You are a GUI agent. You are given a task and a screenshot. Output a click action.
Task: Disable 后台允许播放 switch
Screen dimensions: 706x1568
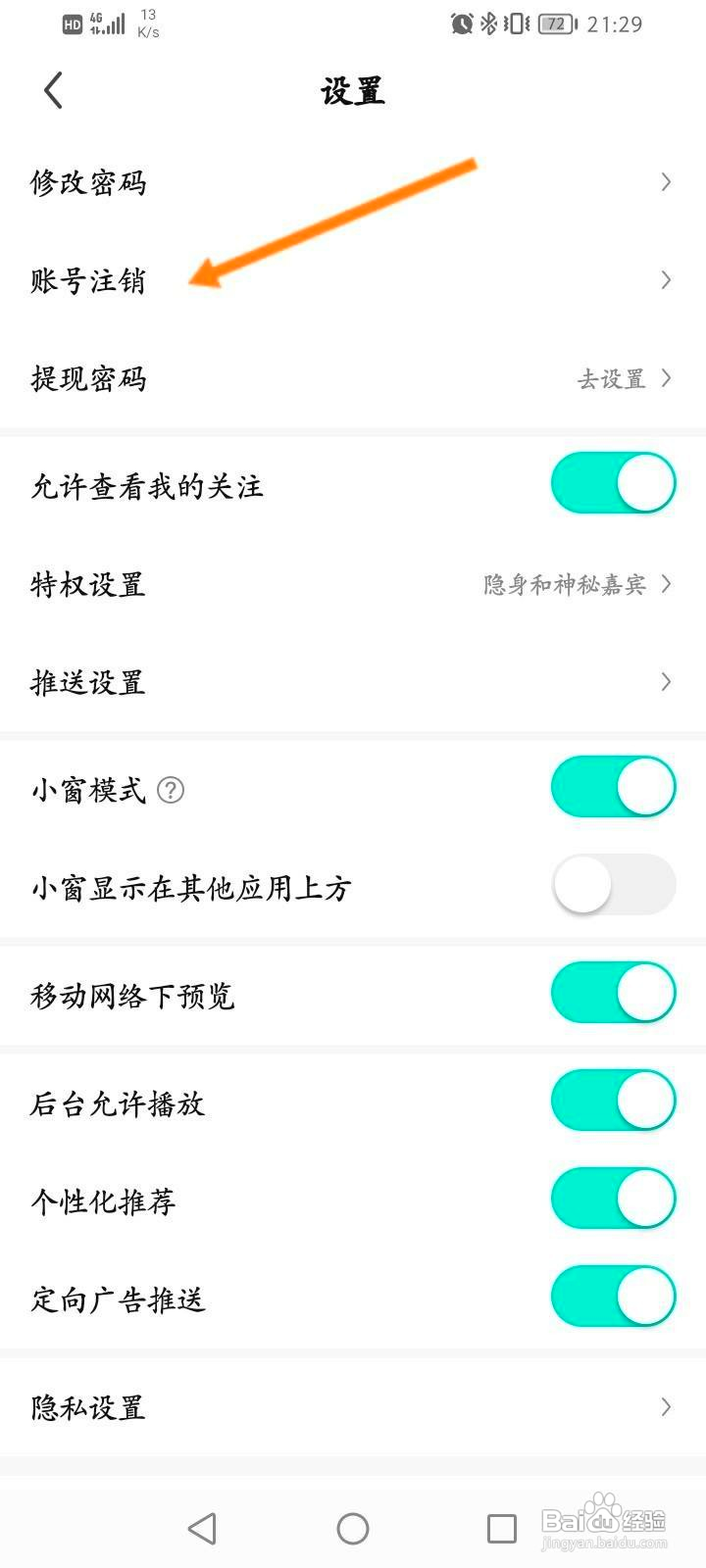tap(614, 1101)
